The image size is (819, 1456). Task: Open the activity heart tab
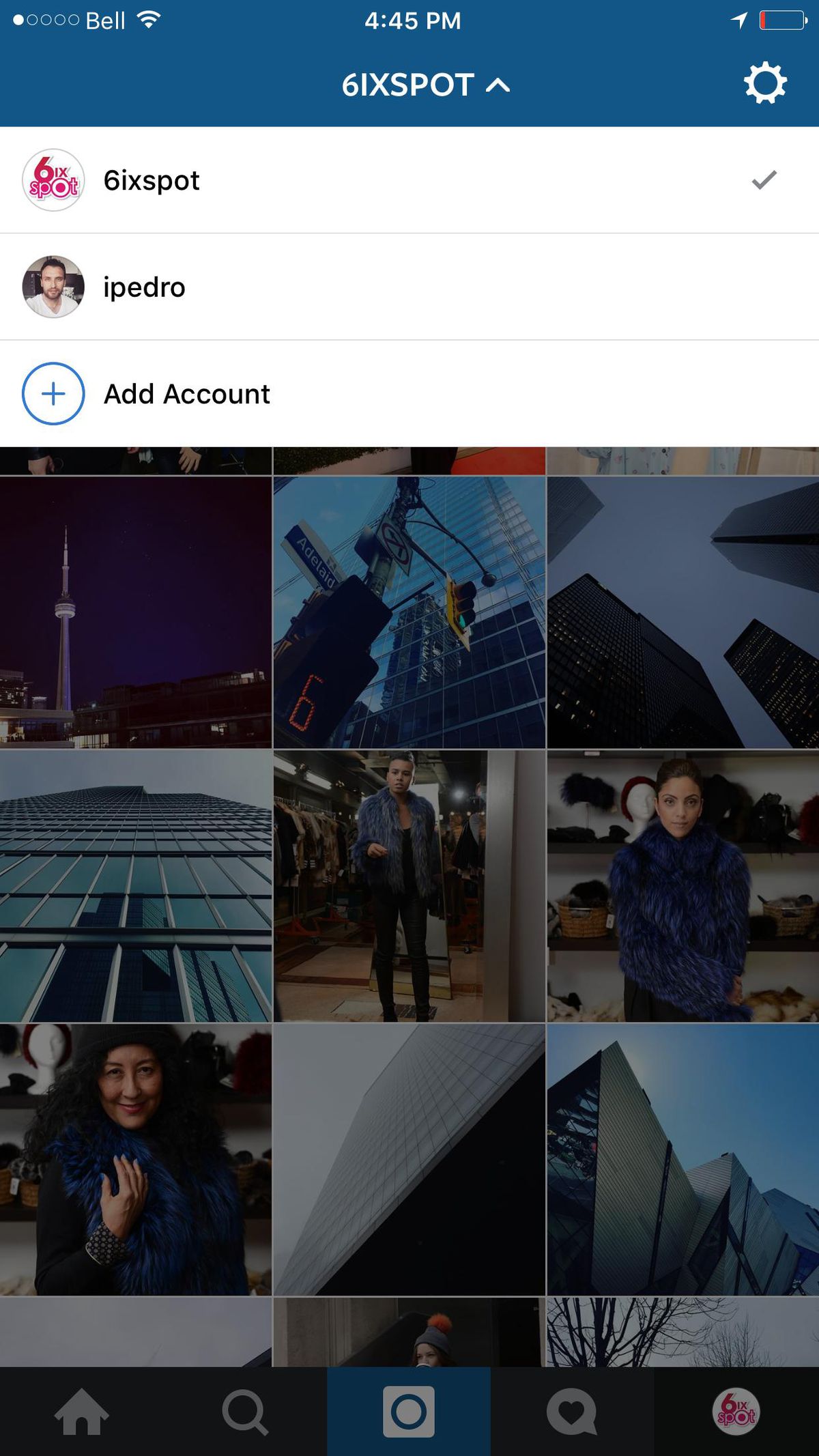(x=572, y=1412)
